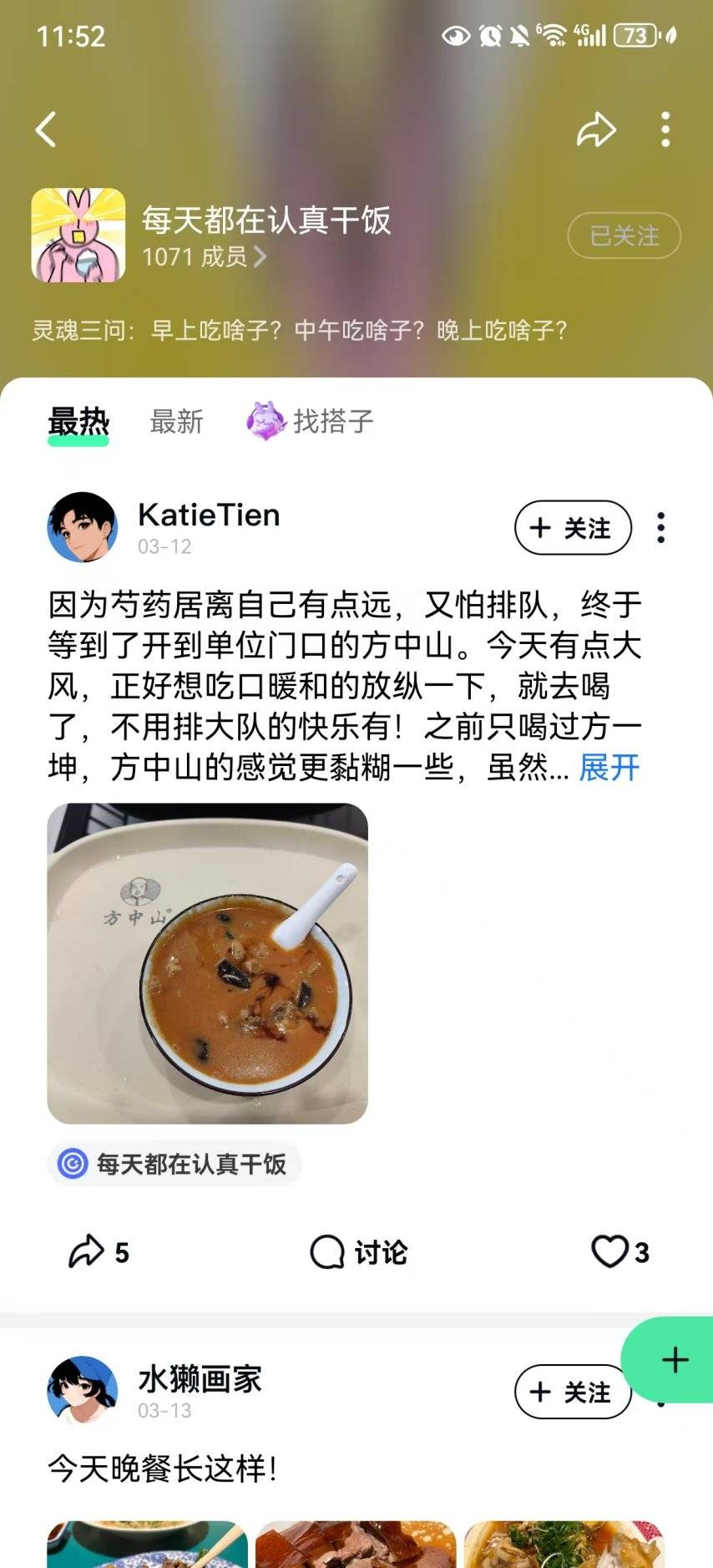Select the 最热 tab
This screenshot has height=1568, width=713.
coord(78,422)
